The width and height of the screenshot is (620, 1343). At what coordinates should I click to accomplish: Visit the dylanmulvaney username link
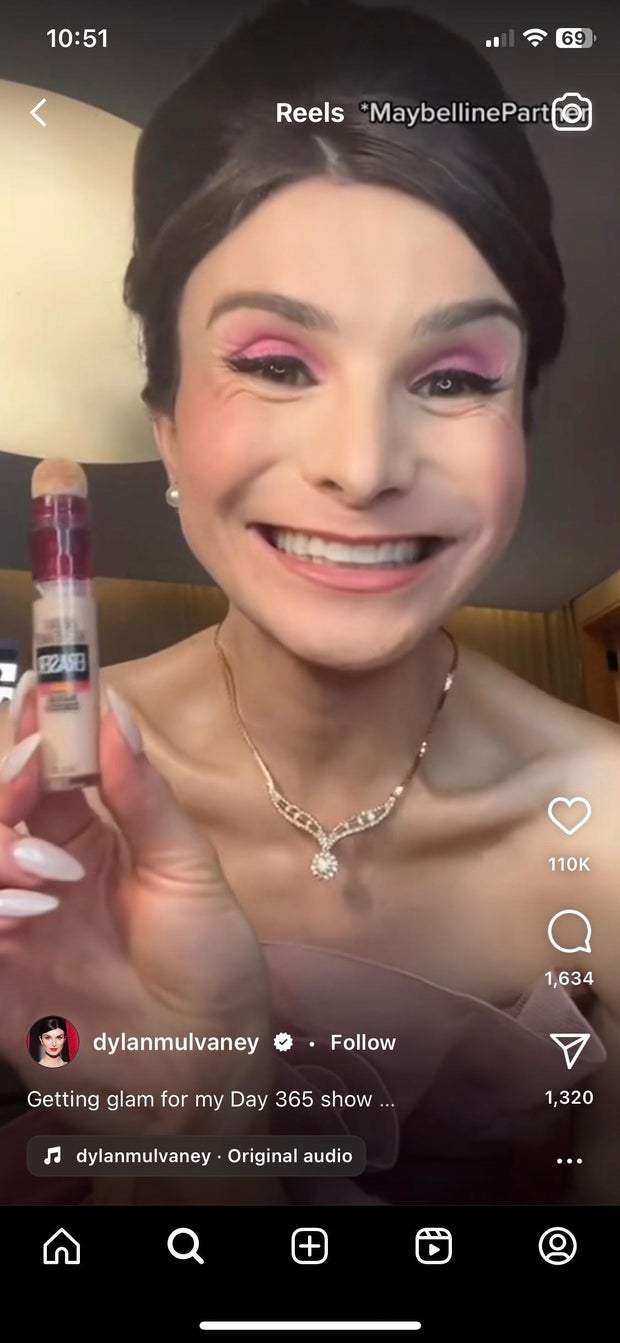[175, 1042]
